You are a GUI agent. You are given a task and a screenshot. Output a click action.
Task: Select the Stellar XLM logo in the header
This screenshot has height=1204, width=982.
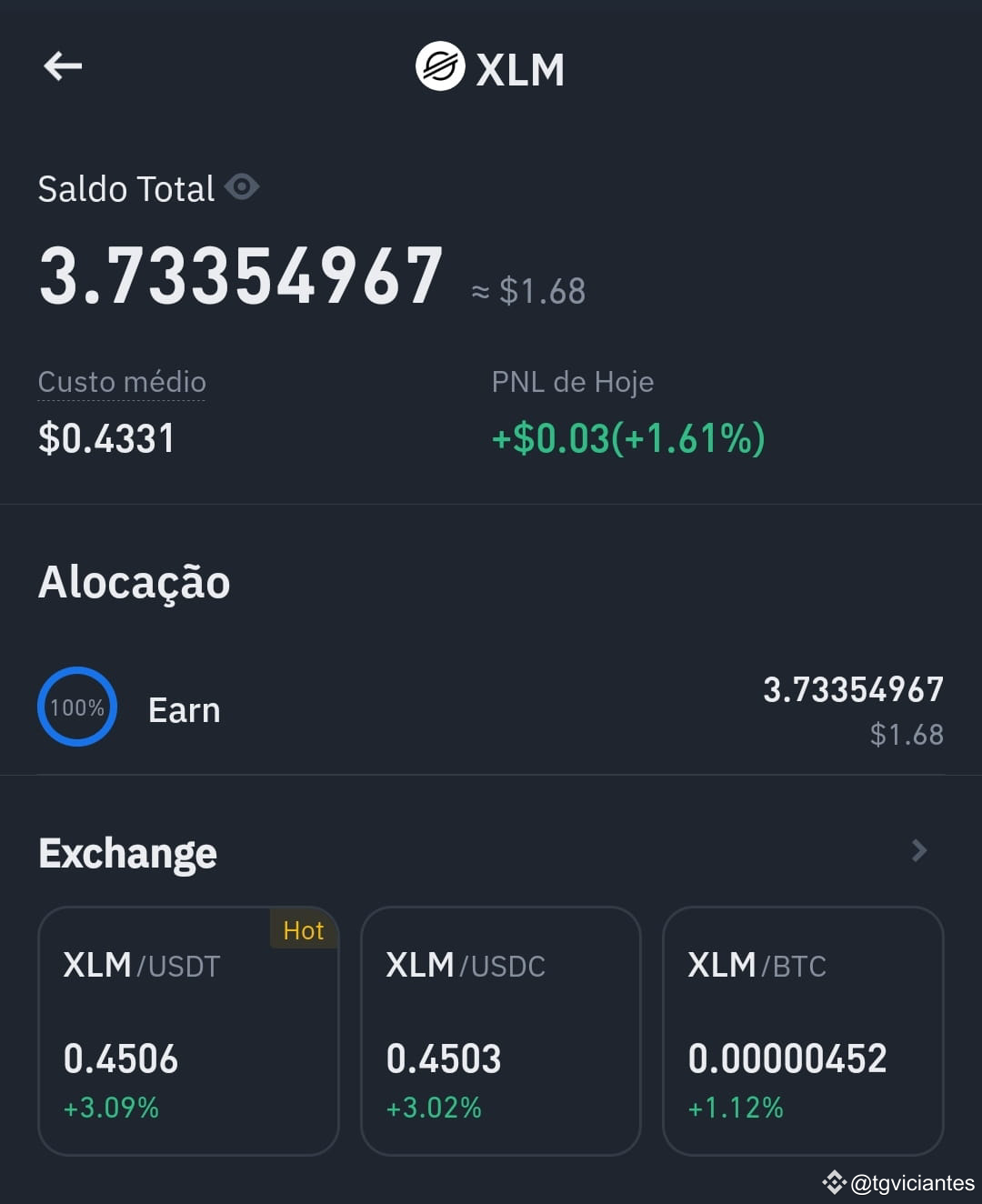pos(440,67)
